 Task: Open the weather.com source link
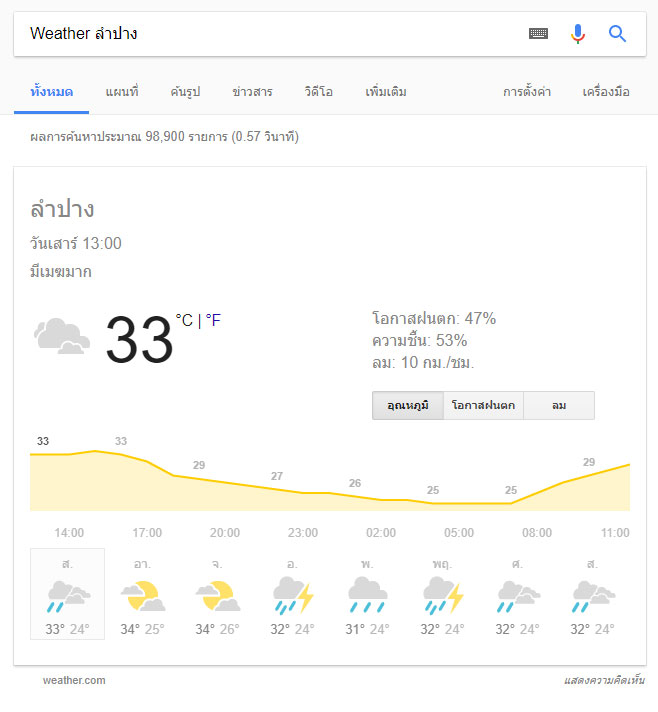pos(74,680)
